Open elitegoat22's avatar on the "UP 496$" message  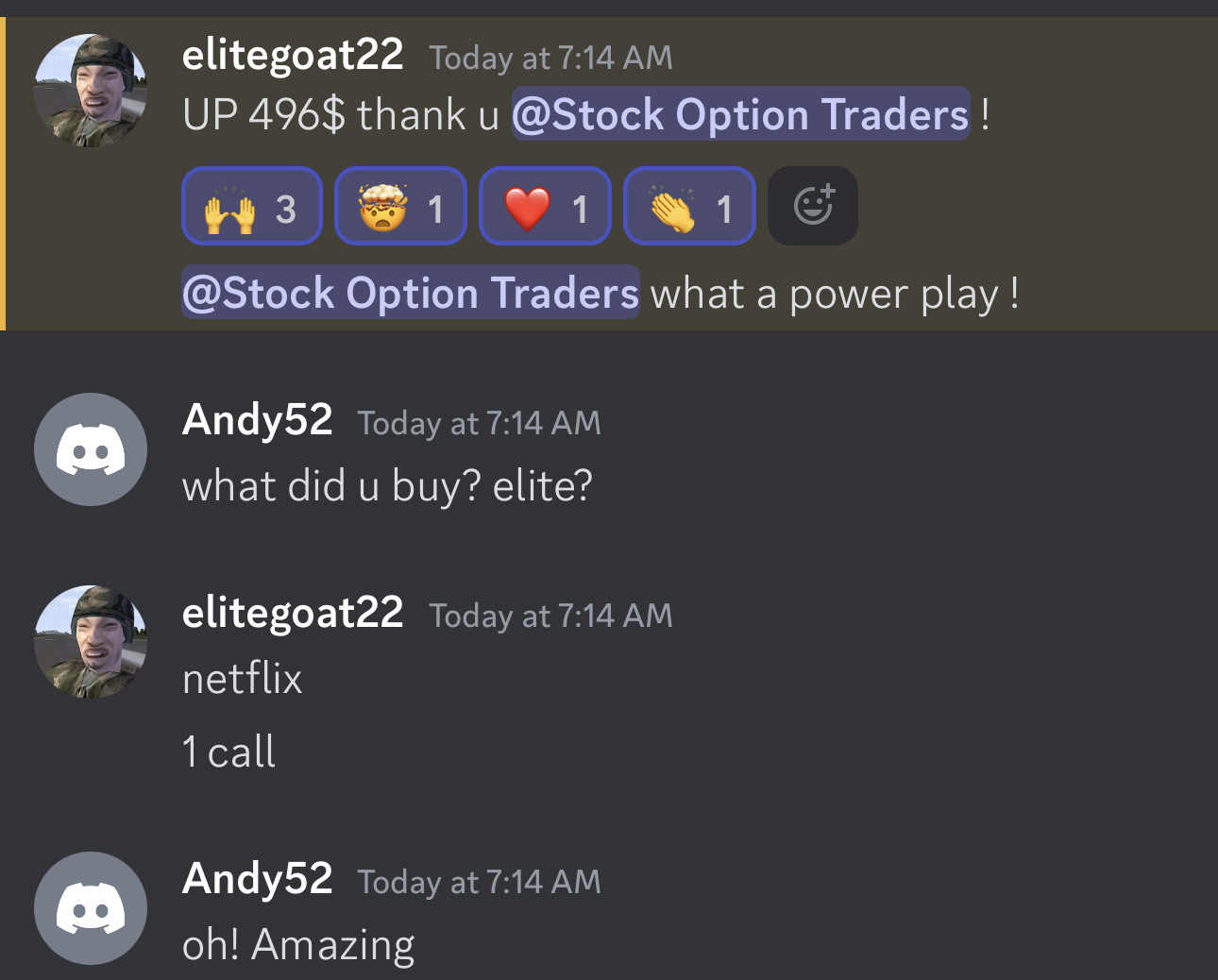click(91, 91)
